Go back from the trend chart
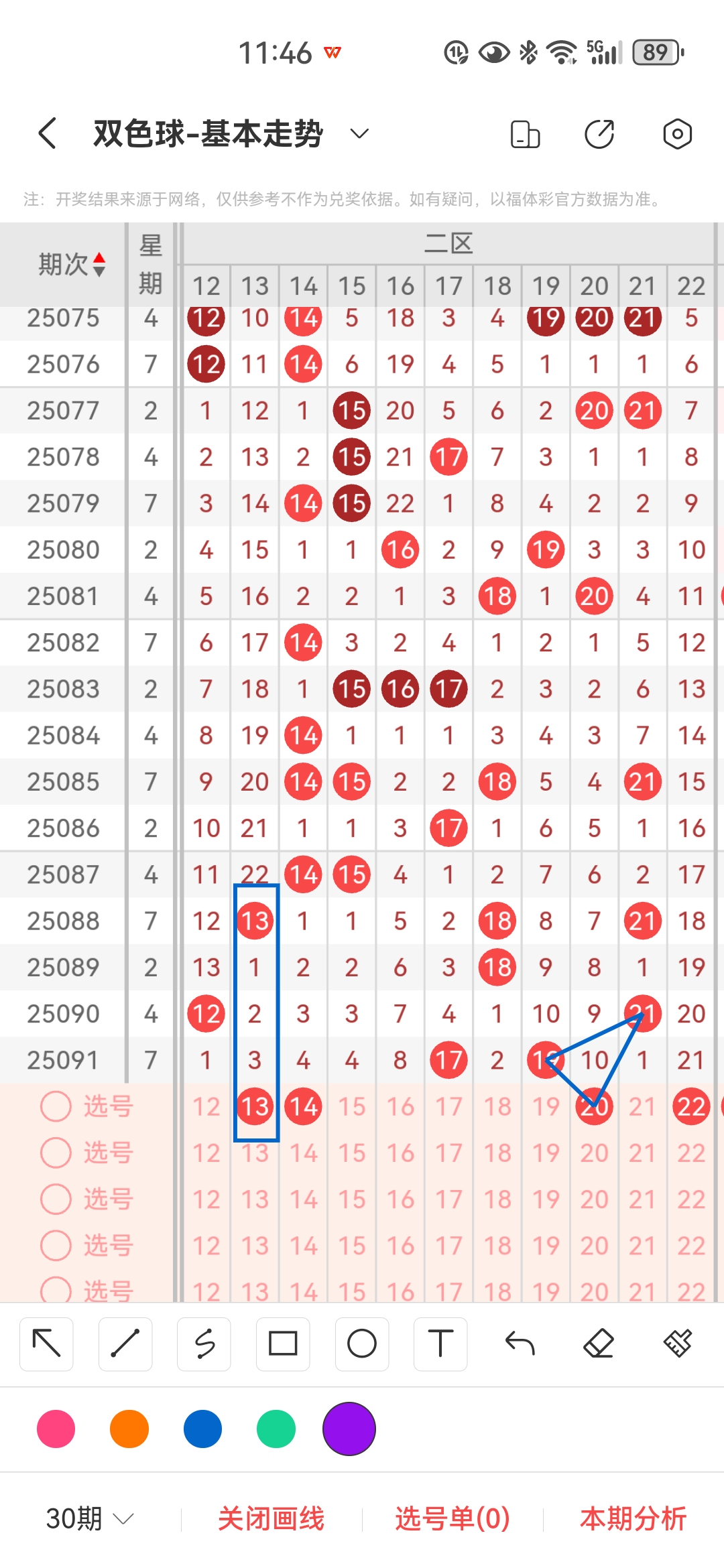The width and height of the screenshot is (724, 1568). pyautogui.click(x=47, y=133)
